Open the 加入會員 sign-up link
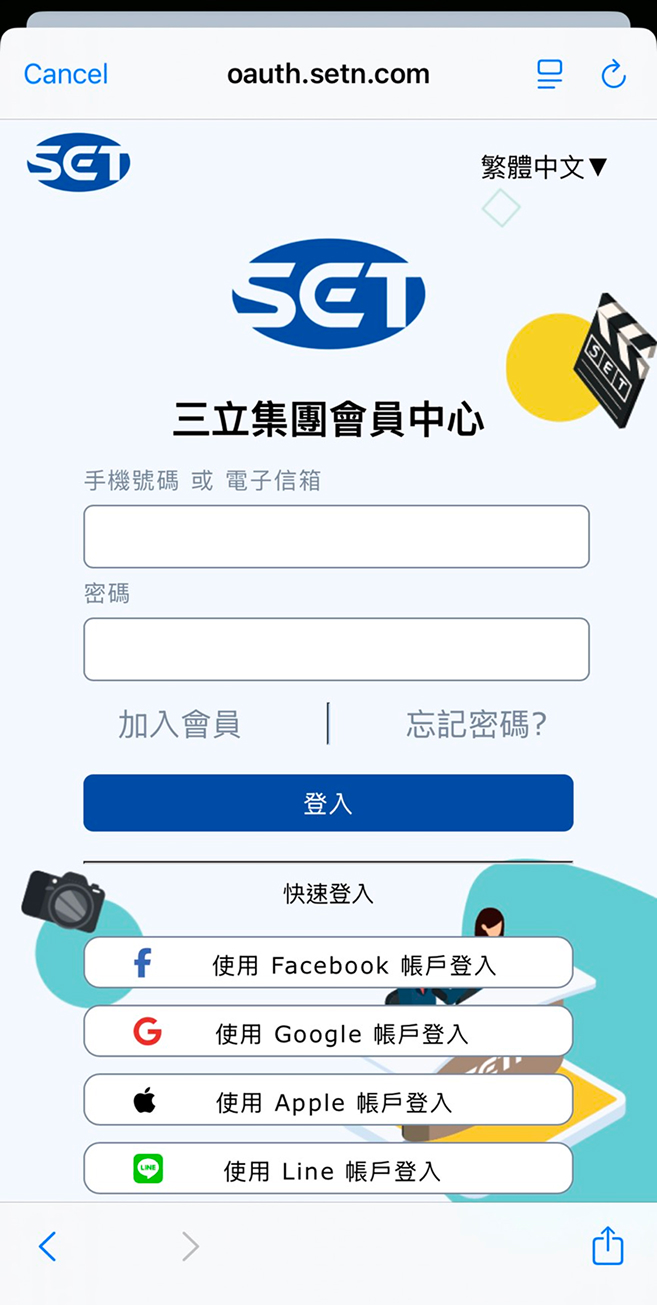The width and height of the screenshot is (657, 1305). coord(179,724)
